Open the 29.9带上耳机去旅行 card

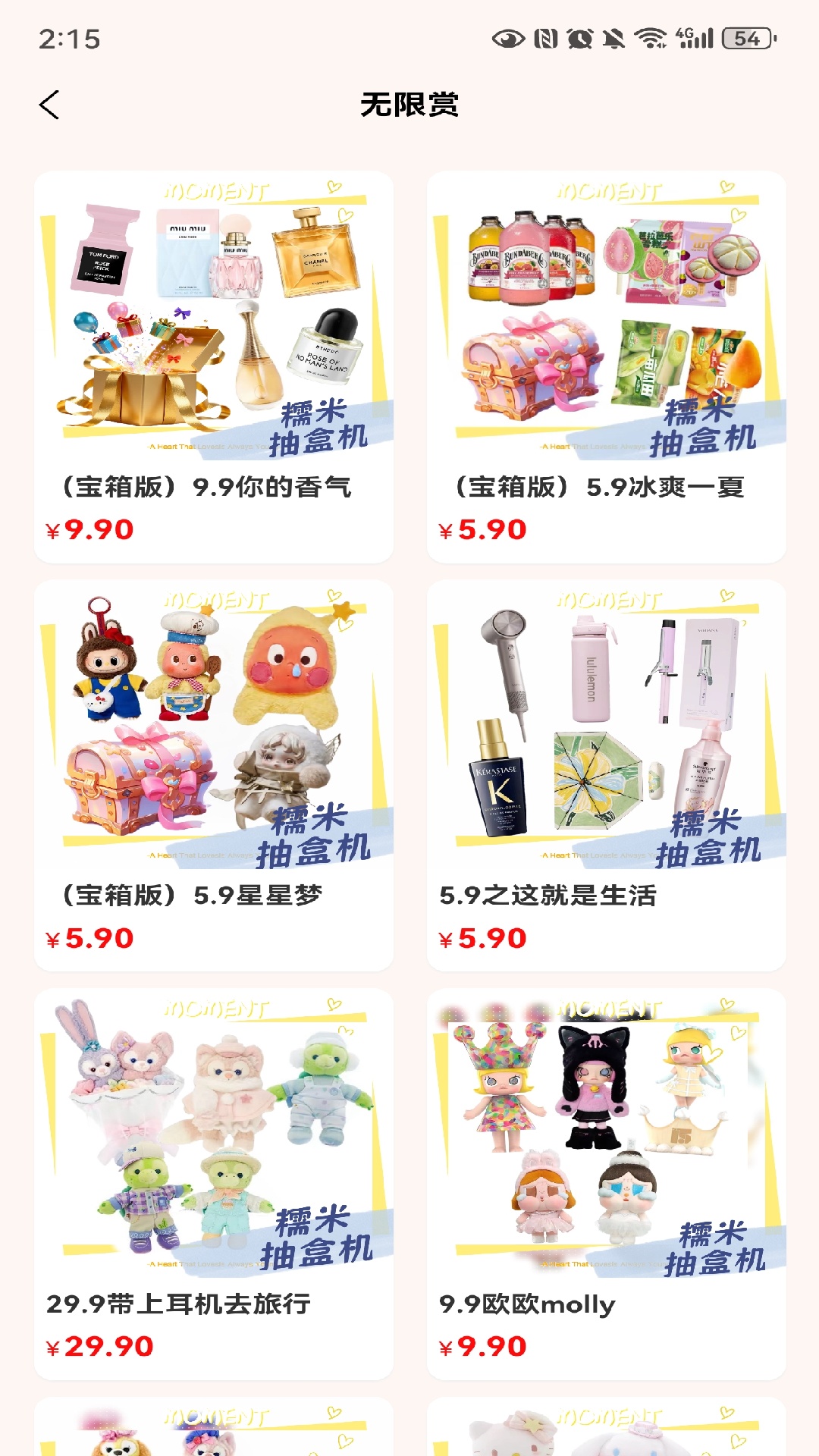click(x=214, y=1184)
